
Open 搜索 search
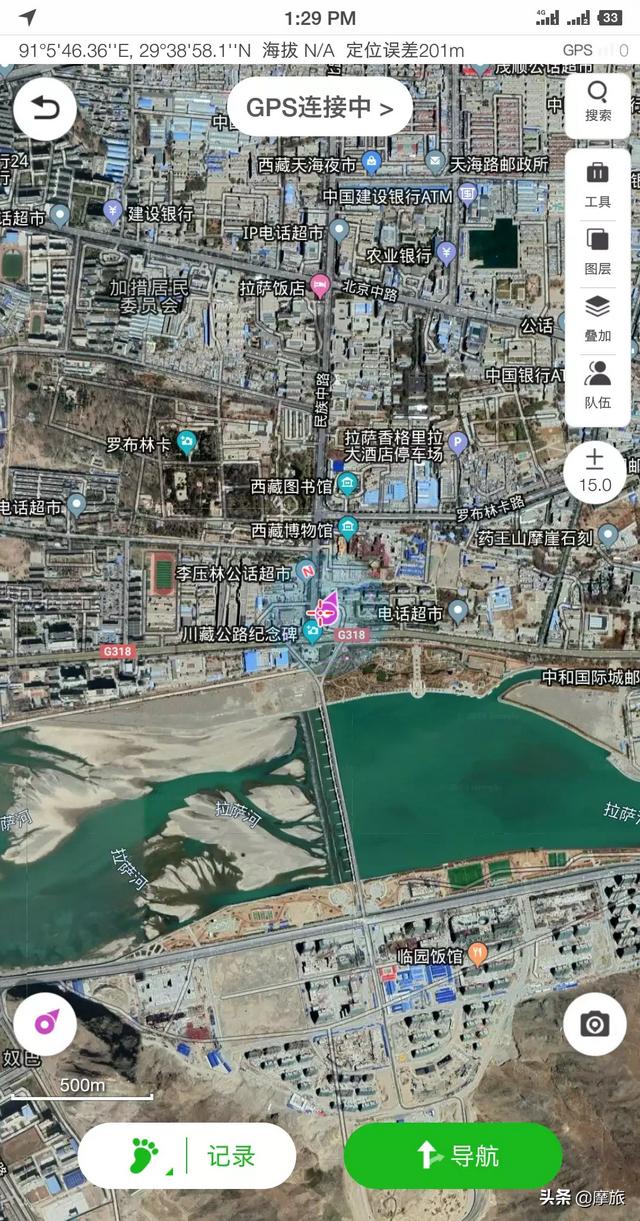(x=598, y=103)
